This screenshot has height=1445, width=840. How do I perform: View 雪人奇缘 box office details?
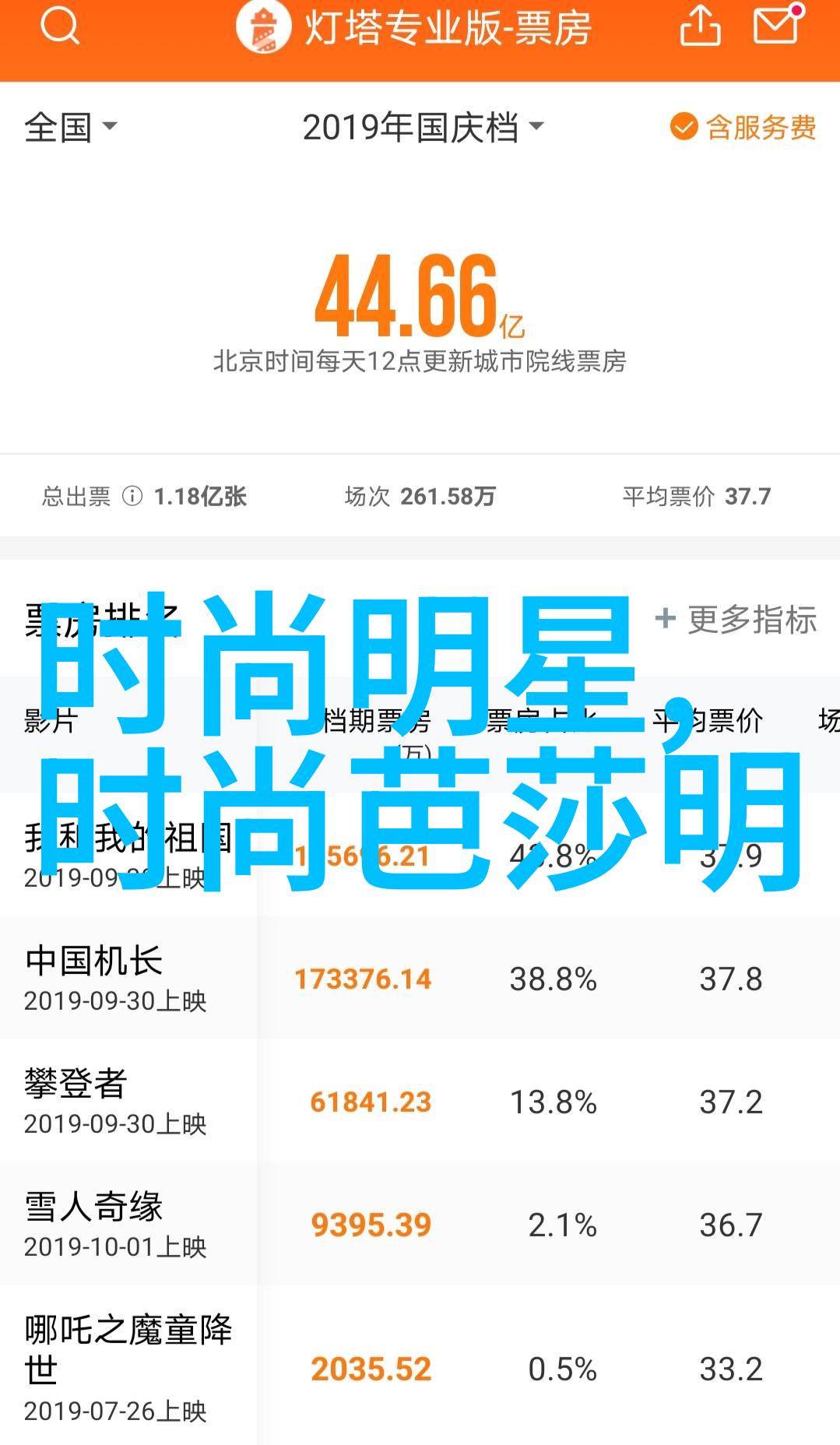(420, 1224)
